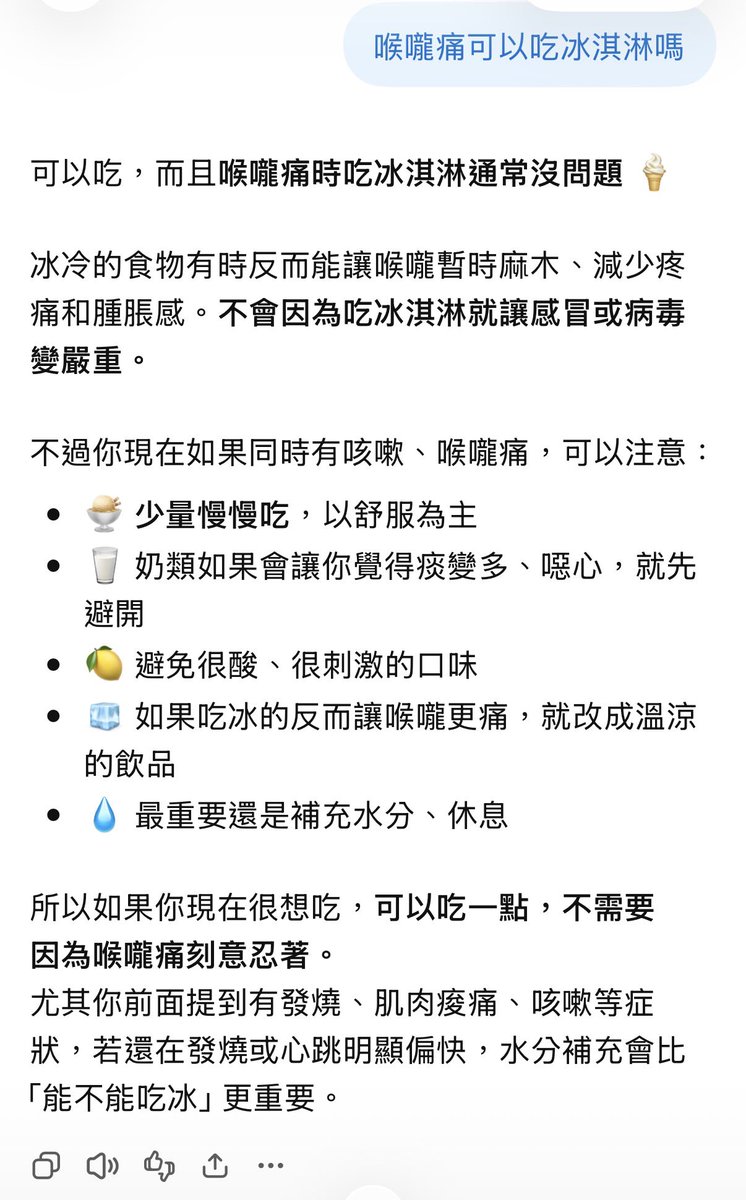This screenshot has width=746, height=1200.
Task: Rate the response with the thumbs icon
Action: 159,1165
